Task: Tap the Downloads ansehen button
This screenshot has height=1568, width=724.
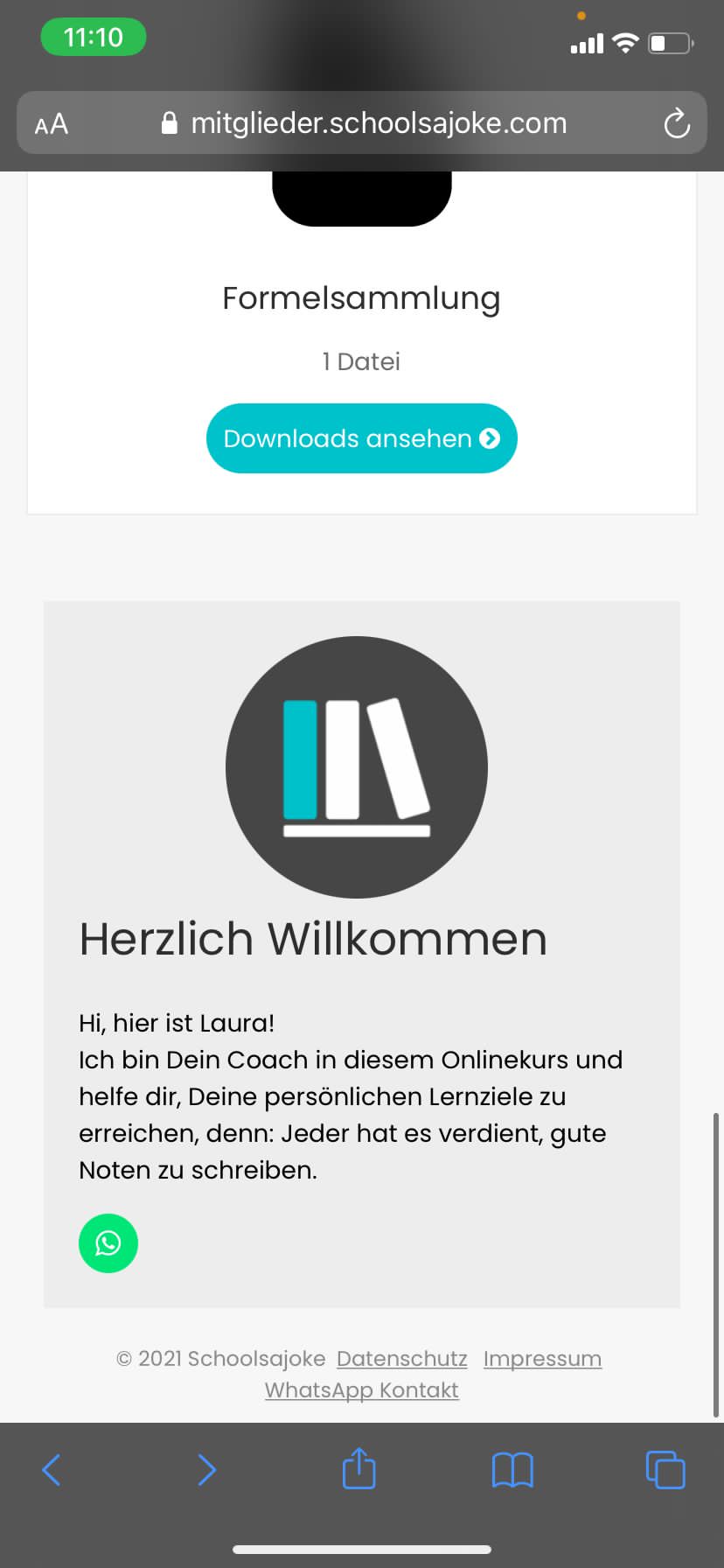Action: tap(361, 438)
